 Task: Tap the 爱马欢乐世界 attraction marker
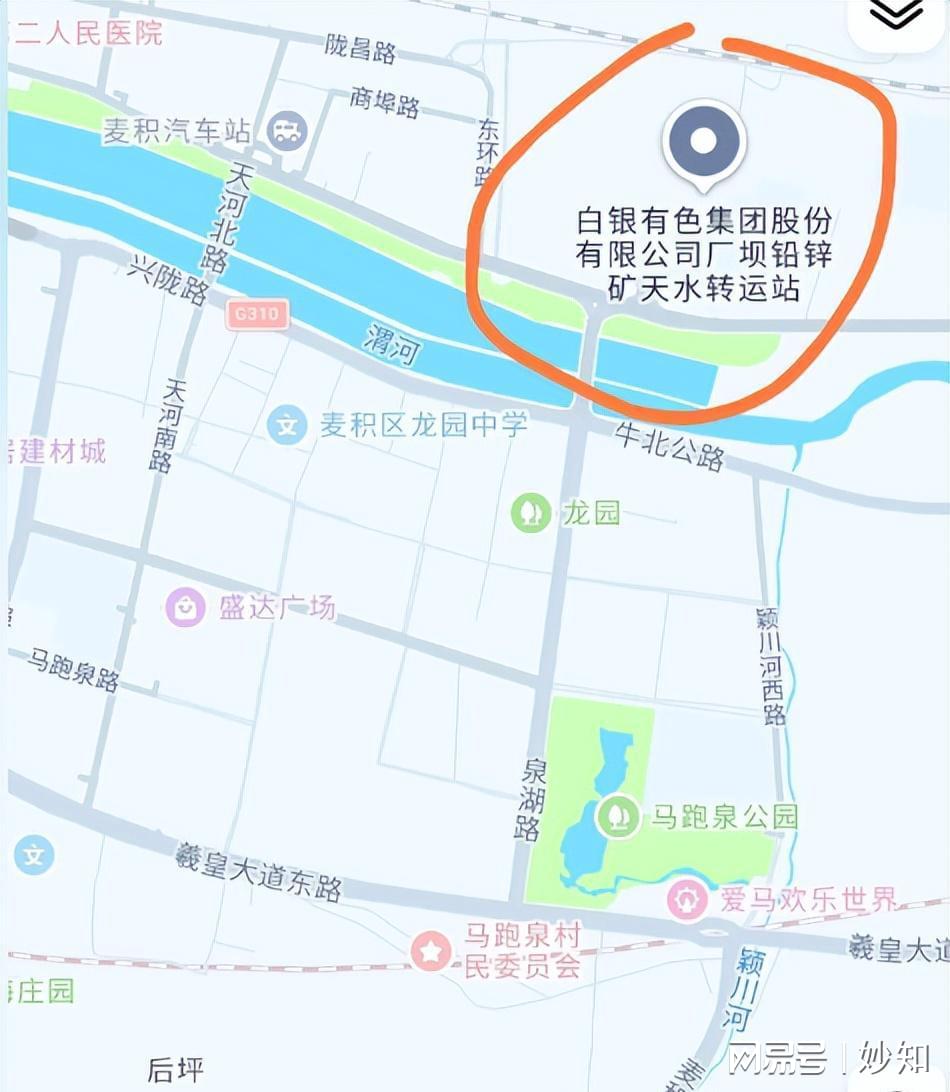(x=687, y=897)
